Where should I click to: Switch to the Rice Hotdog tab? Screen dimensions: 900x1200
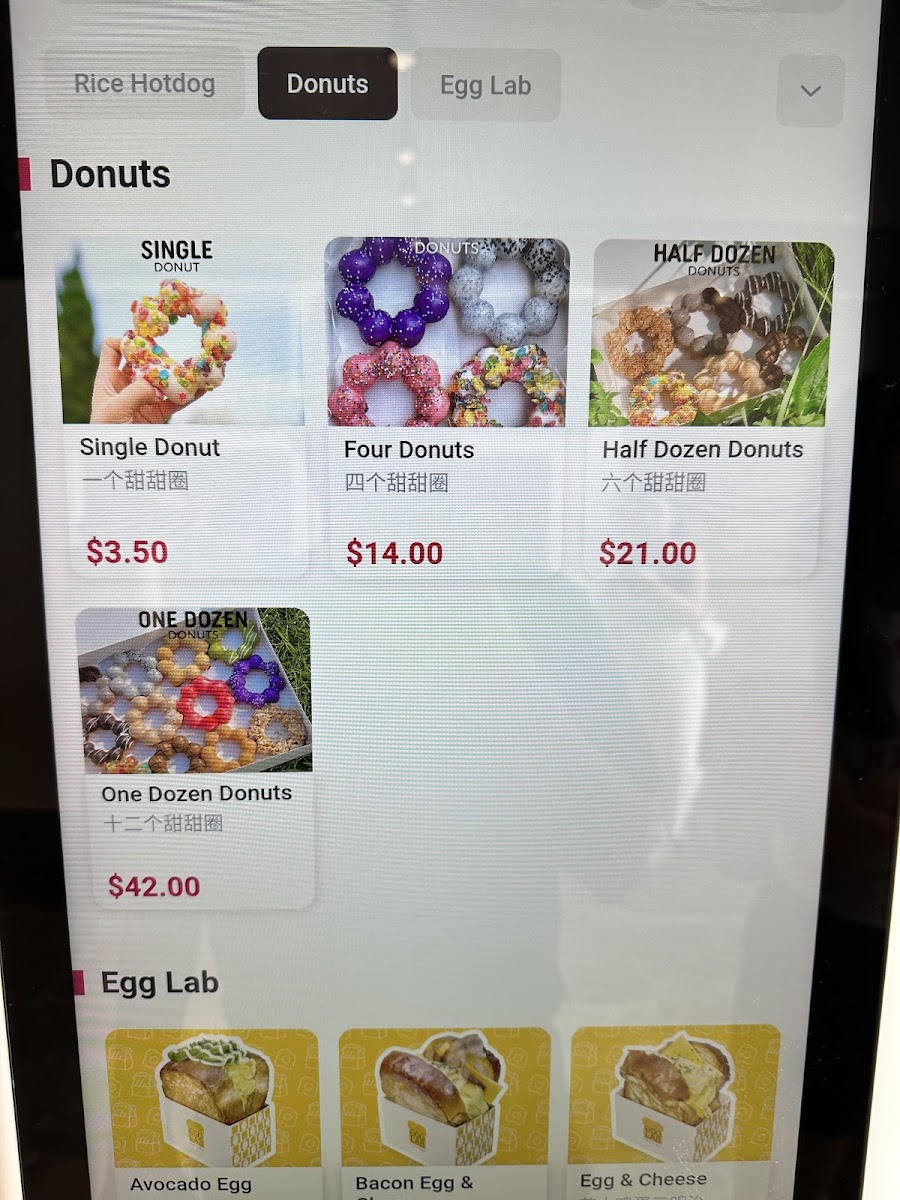pos(144,84)
